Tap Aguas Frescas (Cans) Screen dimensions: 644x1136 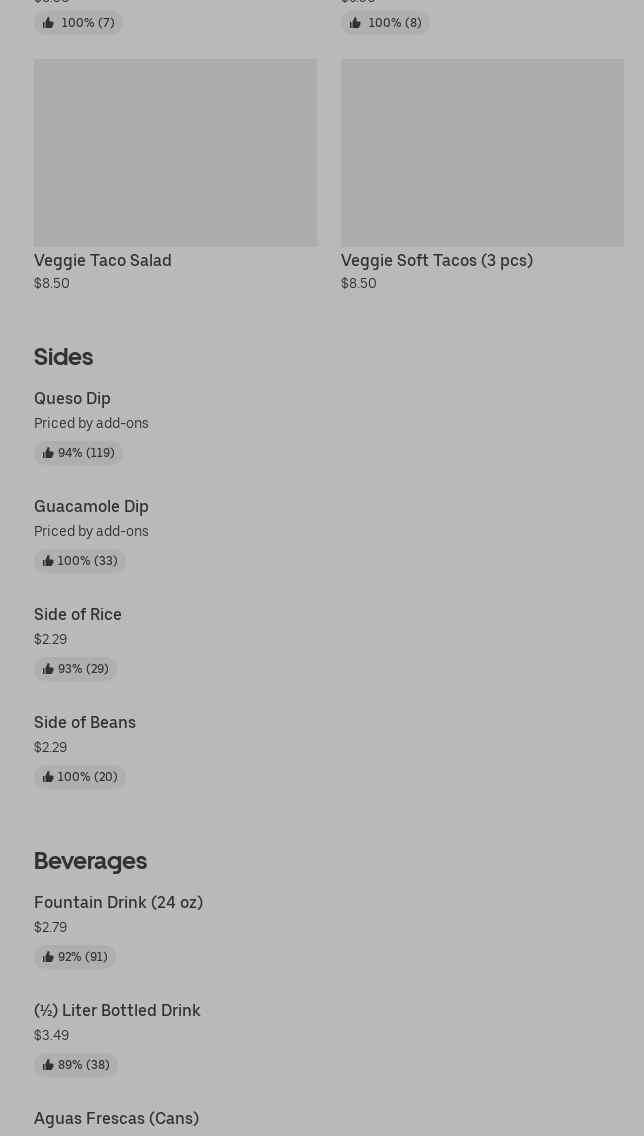116,1118
